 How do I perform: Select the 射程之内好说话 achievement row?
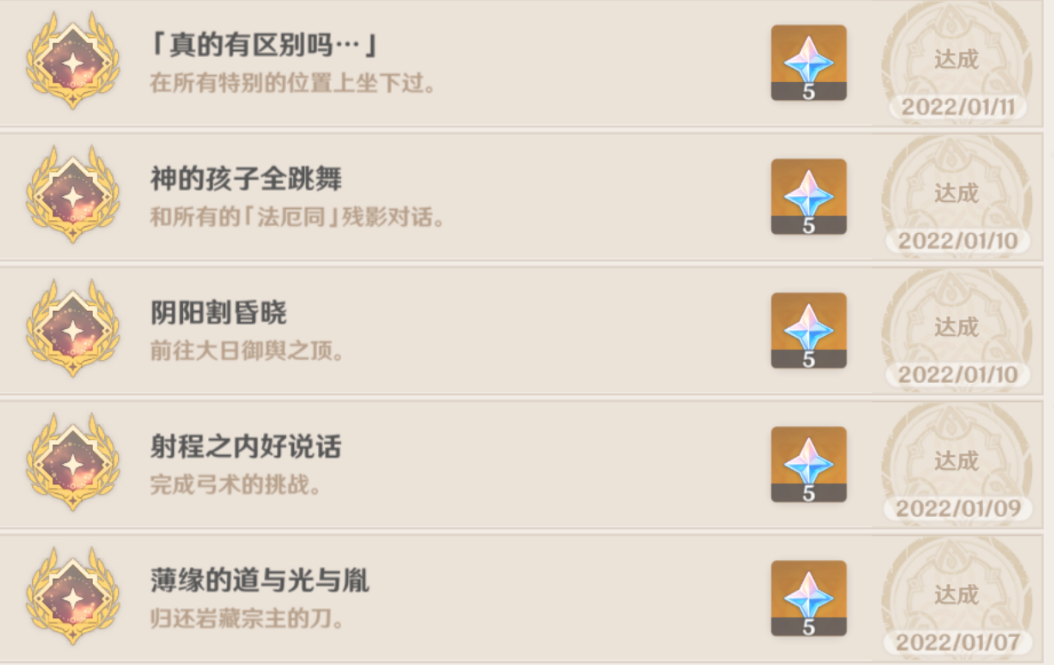pyautogui.click(x=246, y=447)
